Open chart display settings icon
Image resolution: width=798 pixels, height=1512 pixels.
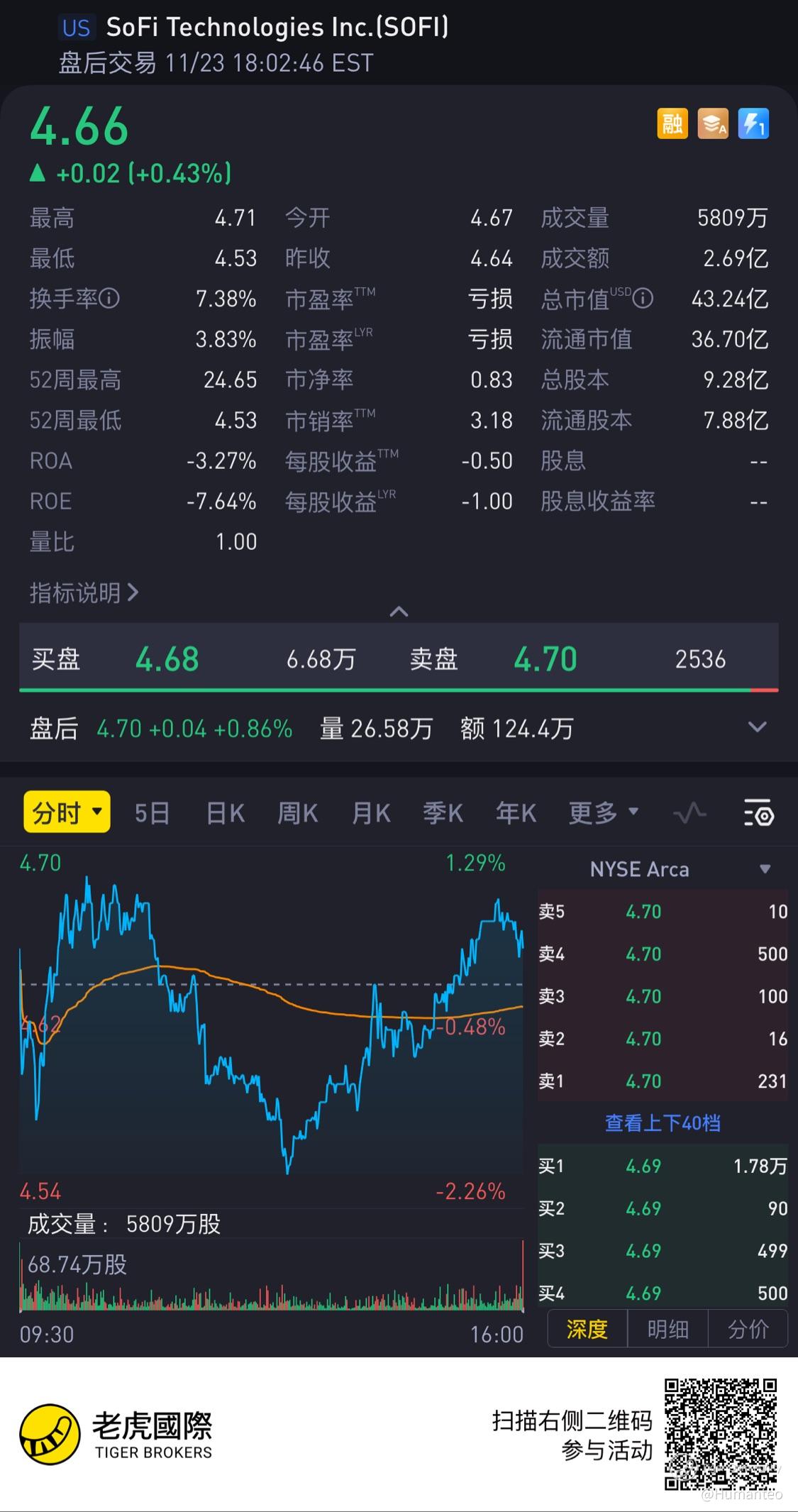pyautogui.click(x=758, y=813)
